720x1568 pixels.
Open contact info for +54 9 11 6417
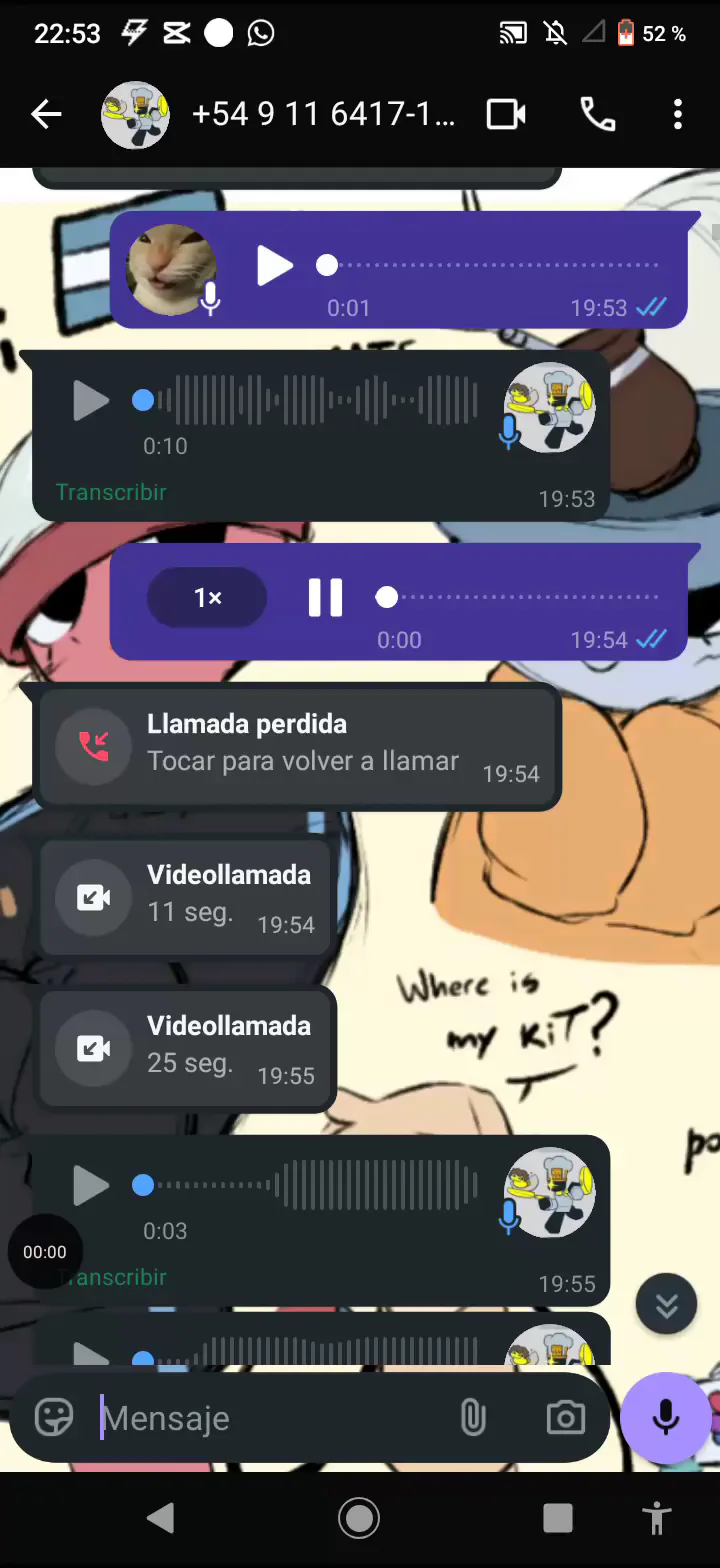tap(322, 115)
